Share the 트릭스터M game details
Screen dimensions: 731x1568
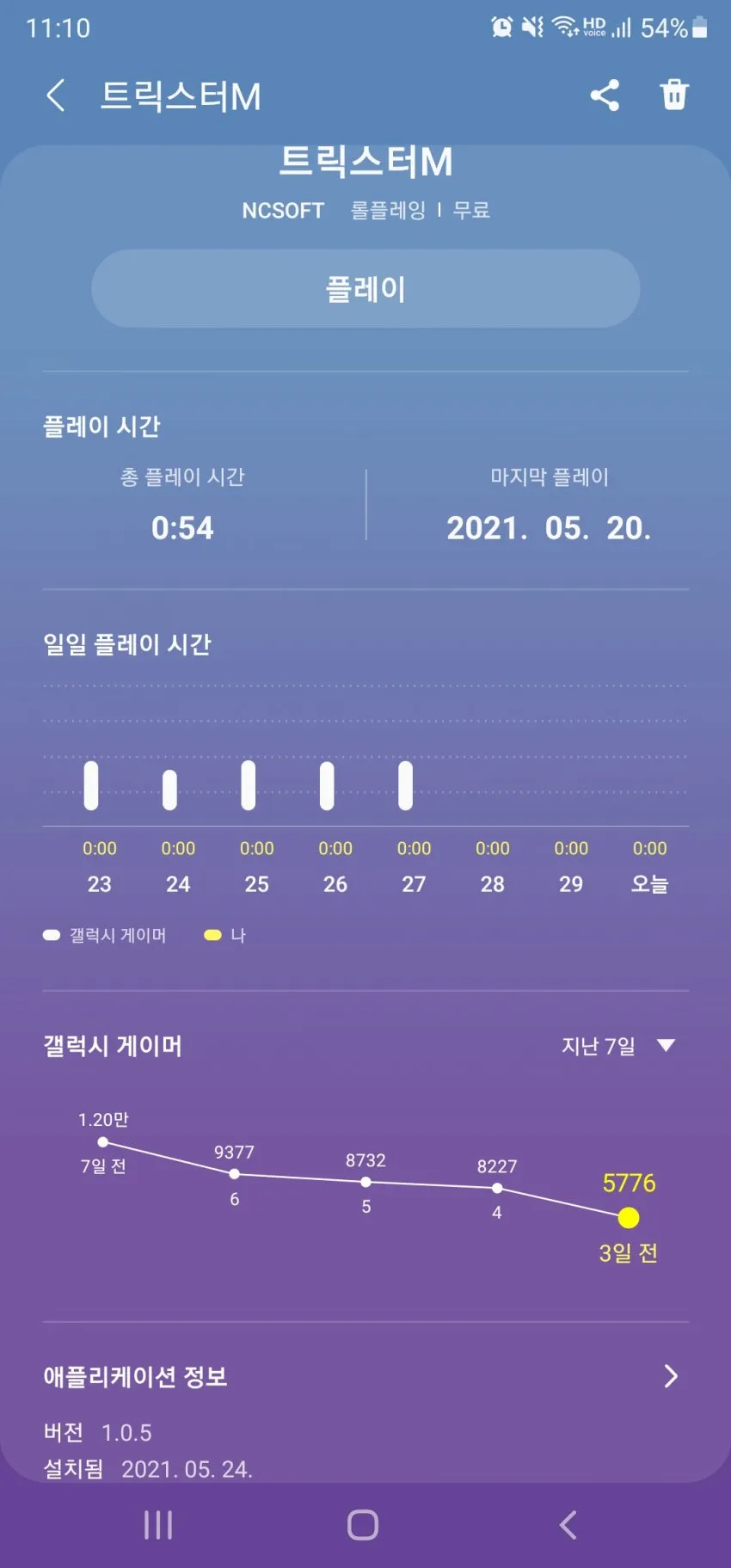(x=605, y=95)
